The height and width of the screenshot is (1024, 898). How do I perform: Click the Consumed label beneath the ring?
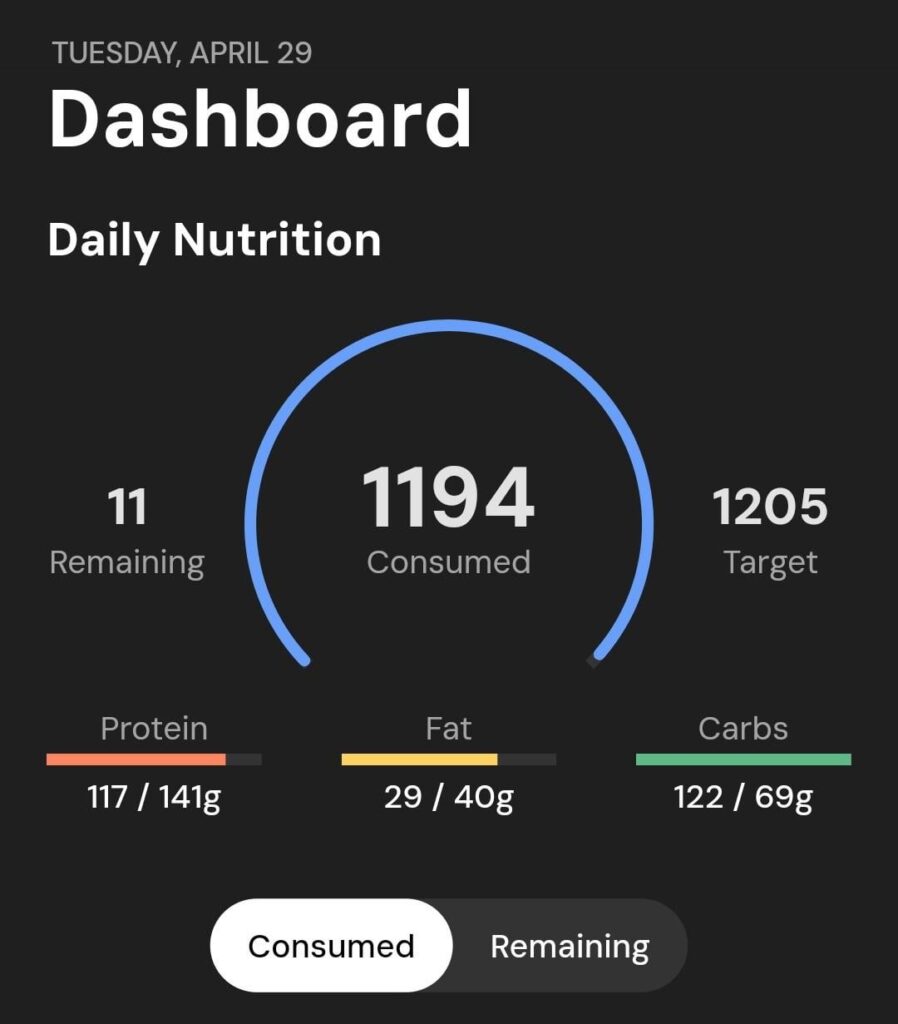[x=448, y=561]
